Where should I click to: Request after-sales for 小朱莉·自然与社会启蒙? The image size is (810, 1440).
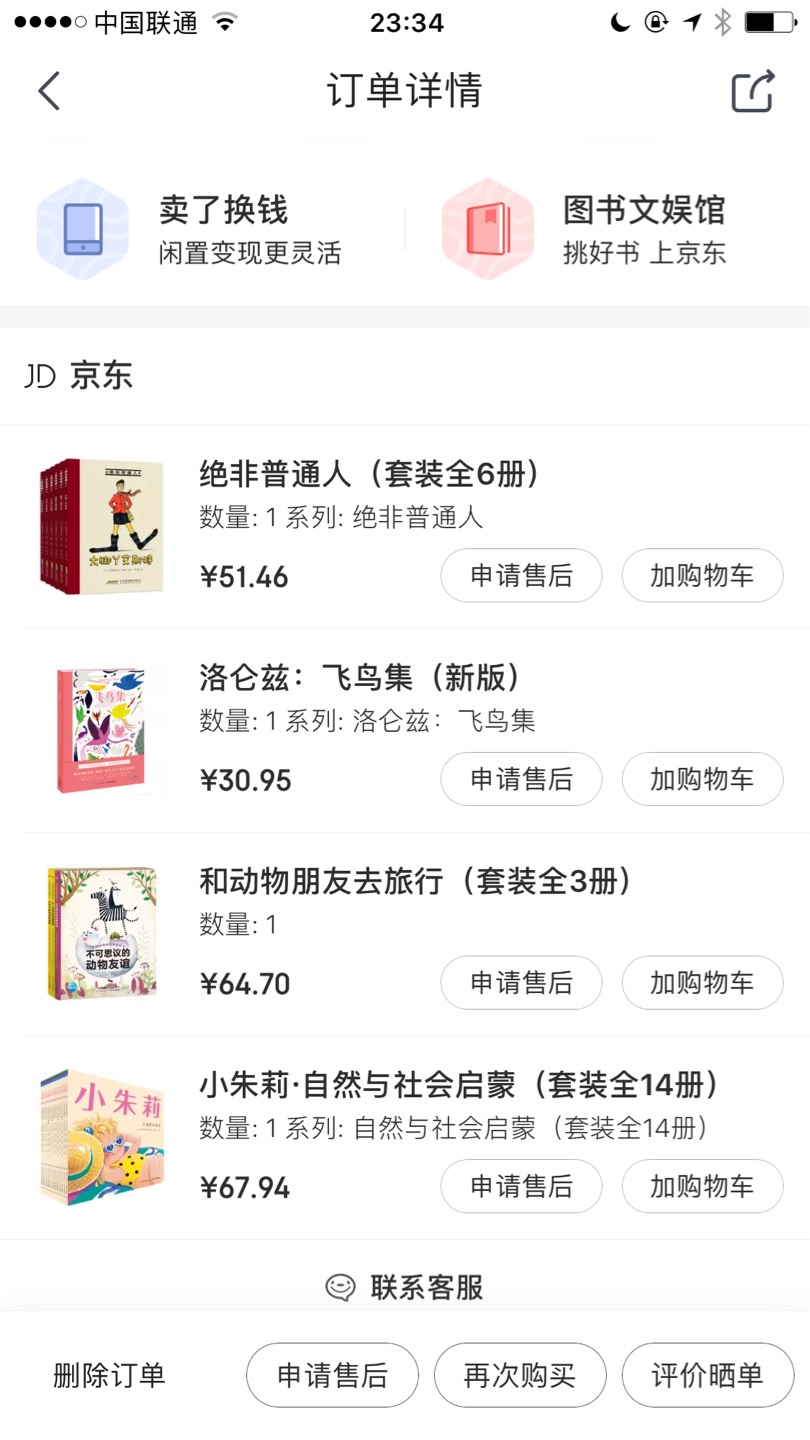tap(521, 1187)
